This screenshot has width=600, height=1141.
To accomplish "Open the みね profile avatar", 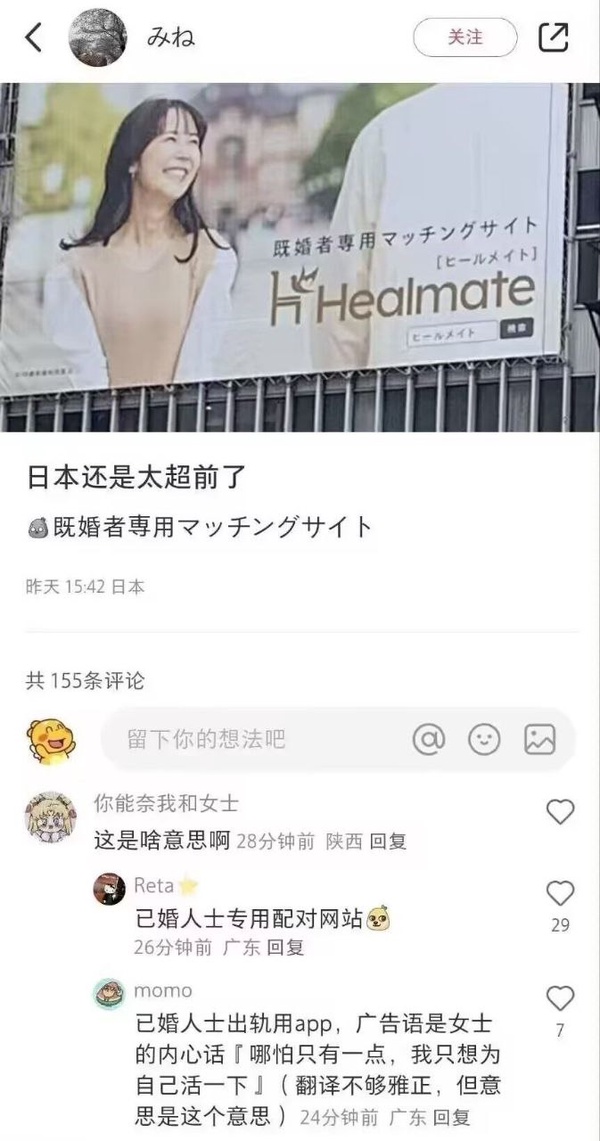I will pos(97,37).
